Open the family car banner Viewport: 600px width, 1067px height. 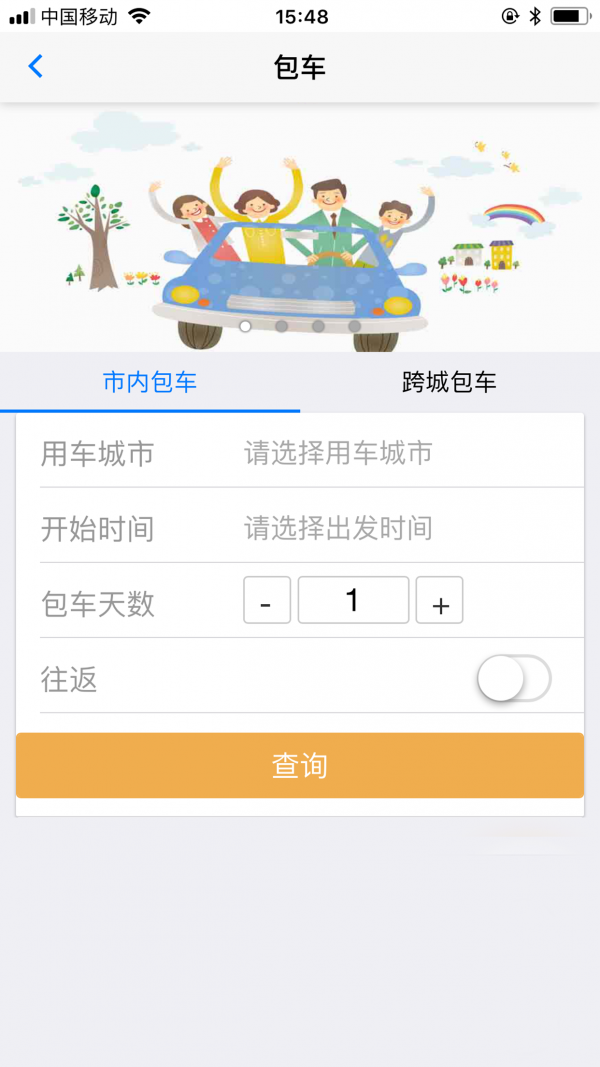pyautogui.click(x=299, y=228)
